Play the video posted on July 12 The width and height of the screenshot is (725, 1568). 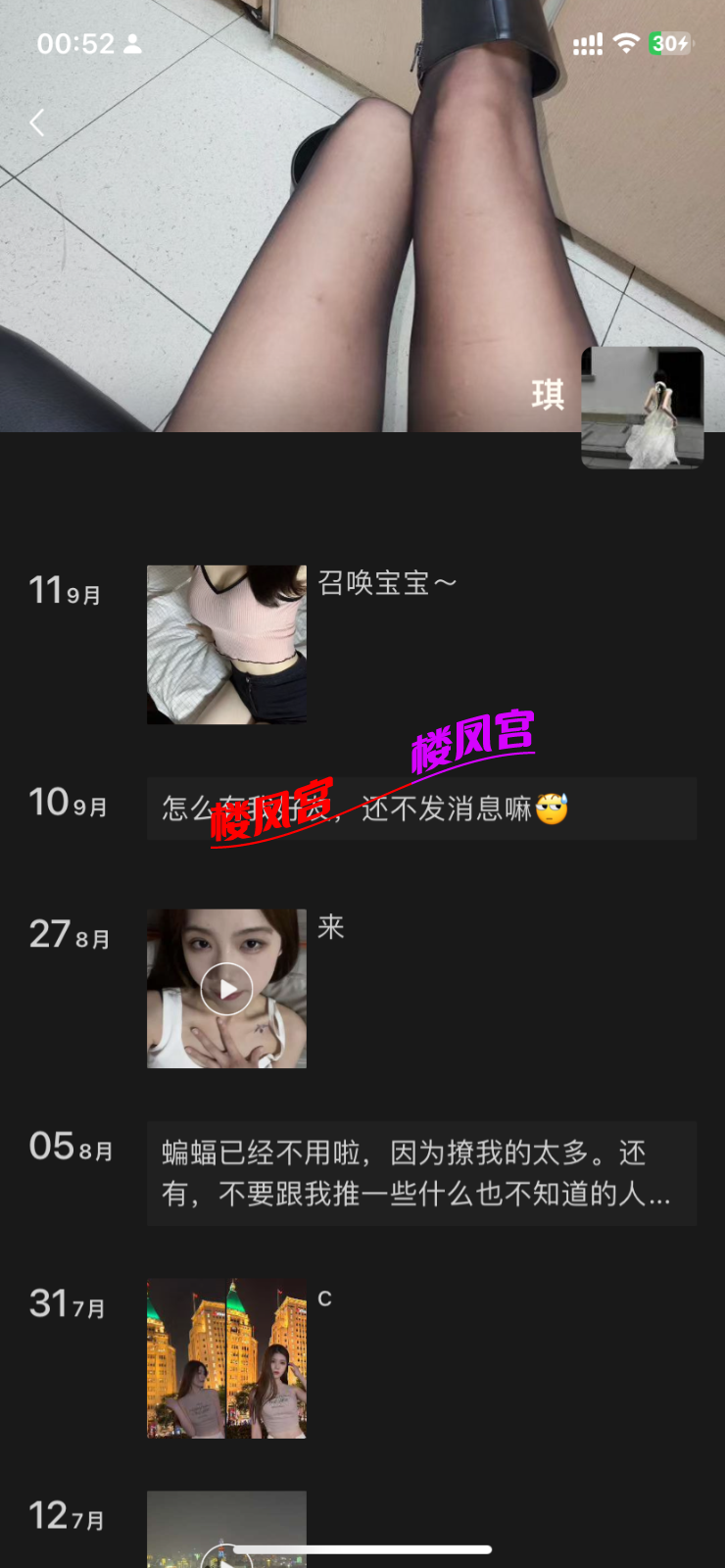[x=226, y=1529]
